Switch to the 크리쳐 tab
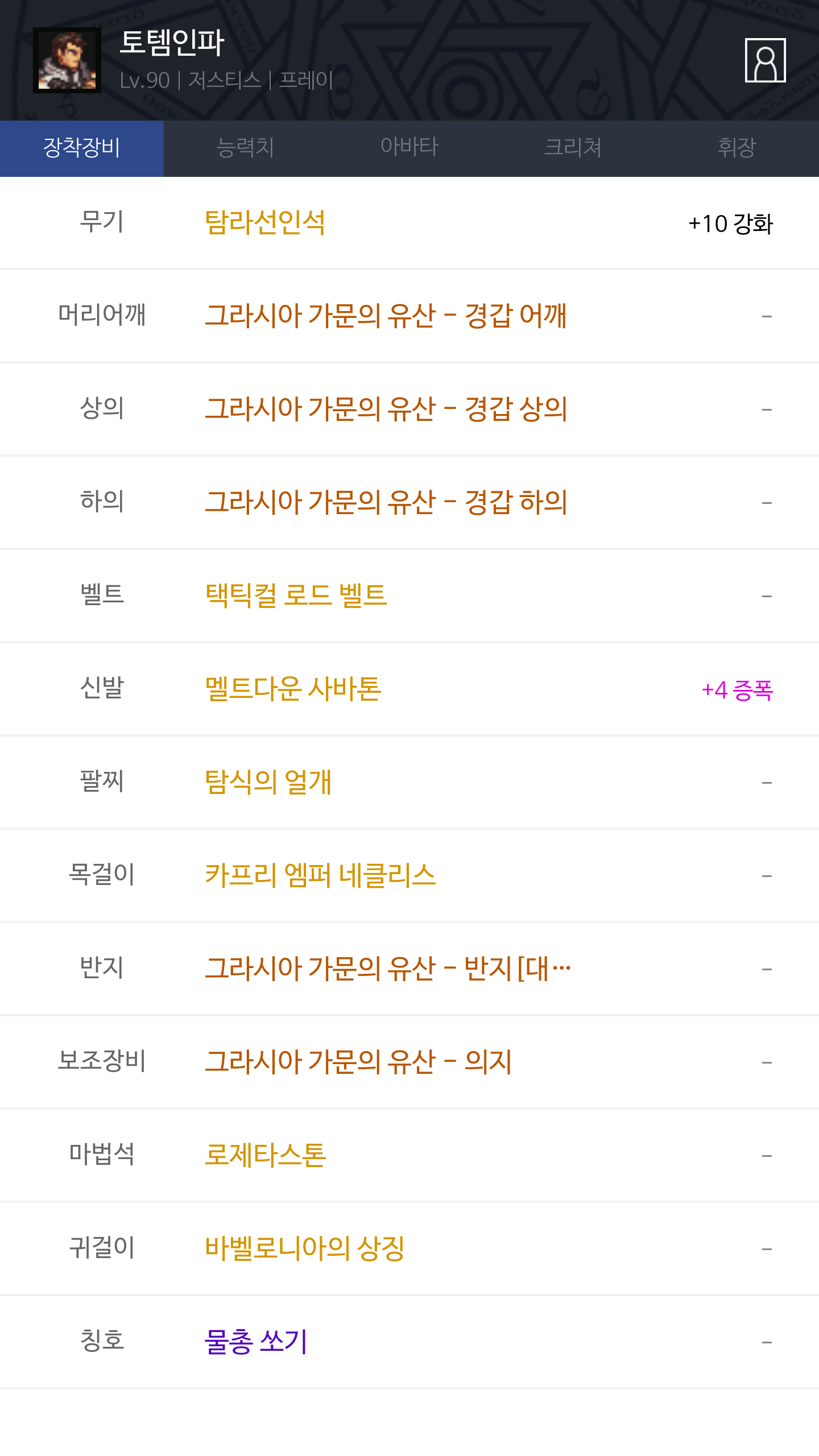819x1456 pixels. point(573,148)
